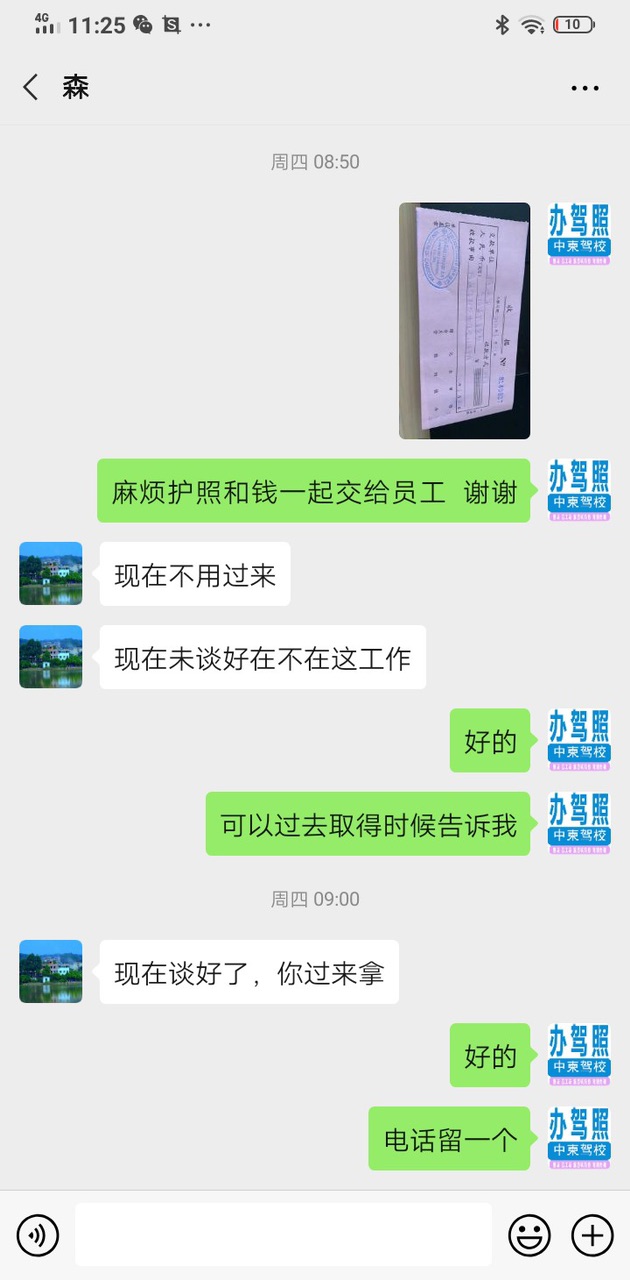Open 森's avatar beside 现在谈好了，你过来拿
Image resolution: width=630 pixels, height=1280 pixels.
[51, 972]
